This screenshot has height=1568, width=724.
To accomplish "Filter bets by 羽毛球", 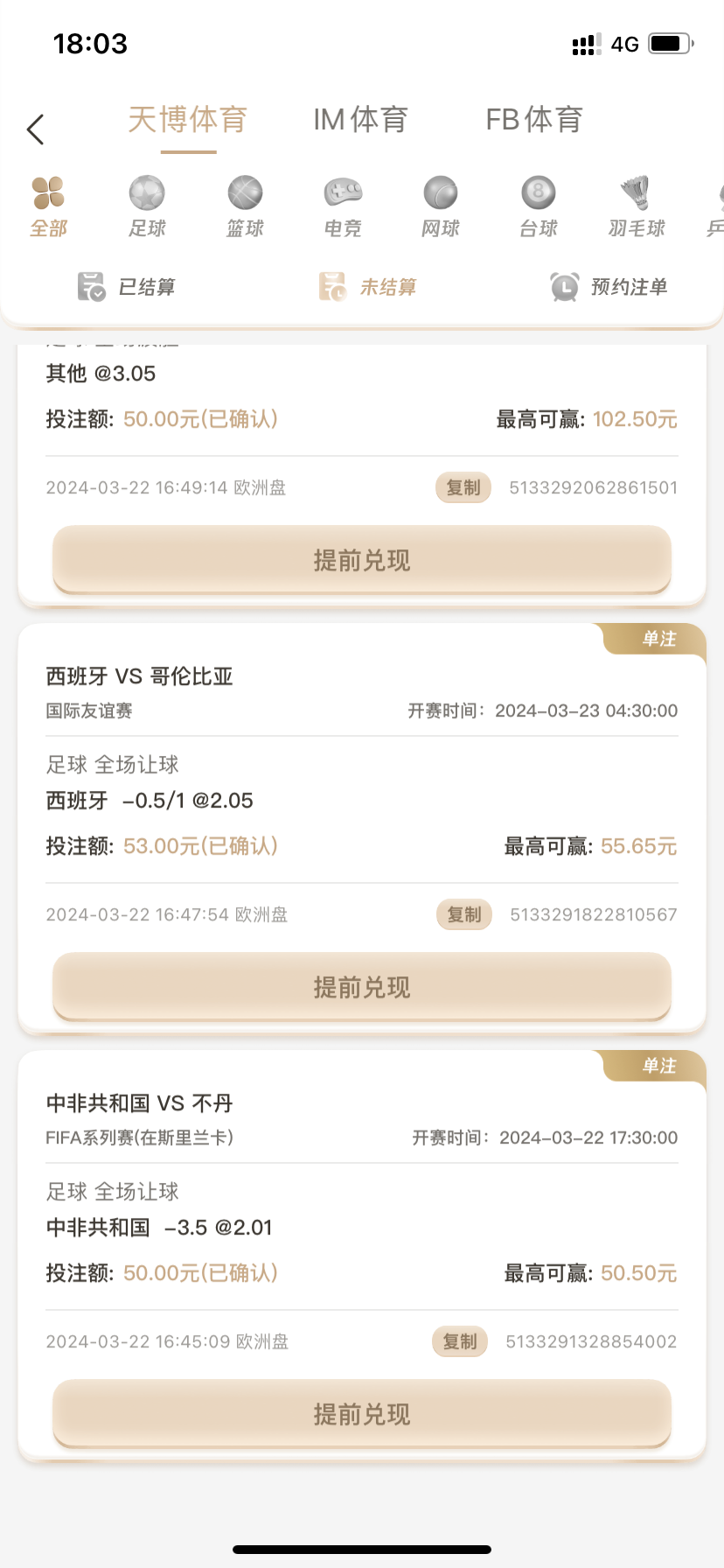I will (x=637, y=206).
